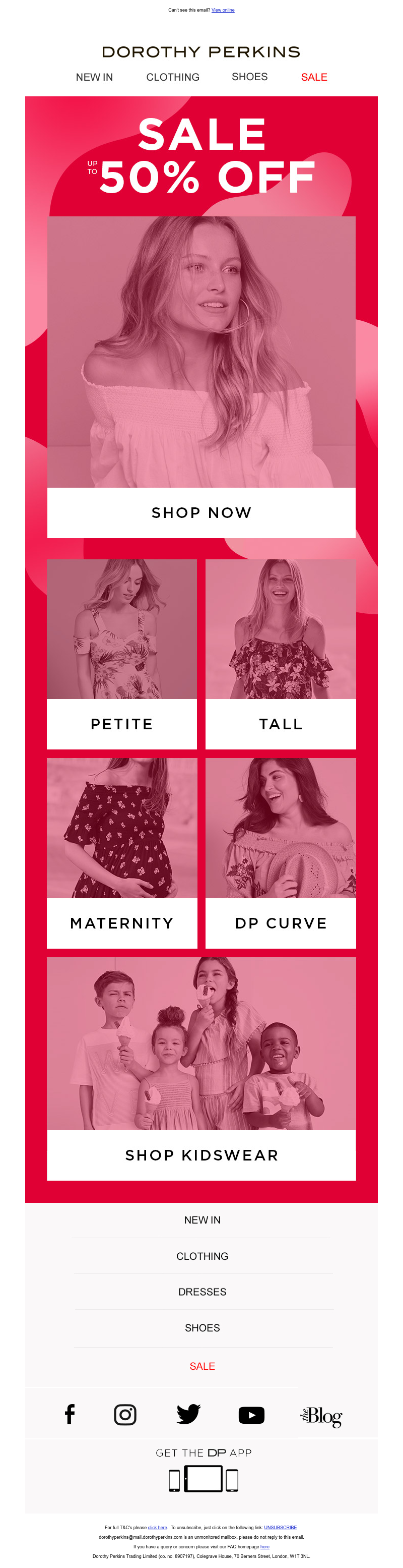The width and height of the screenshot is (403, 1568).
Task: Tap the SHOP NOW button
Action: click(x=201, y=512)
